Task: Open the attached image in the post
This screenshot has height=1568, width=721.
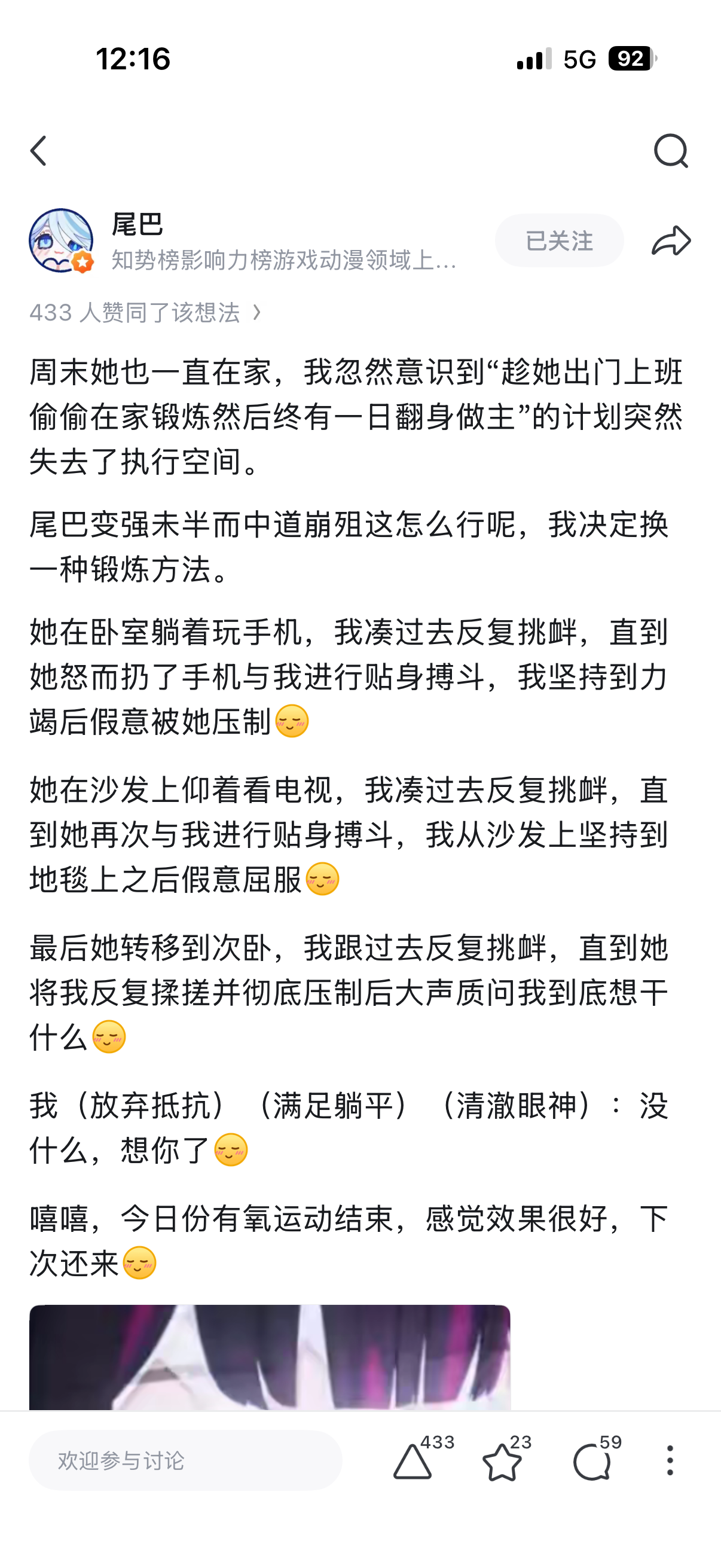Action: click(x=270, y=1357)
